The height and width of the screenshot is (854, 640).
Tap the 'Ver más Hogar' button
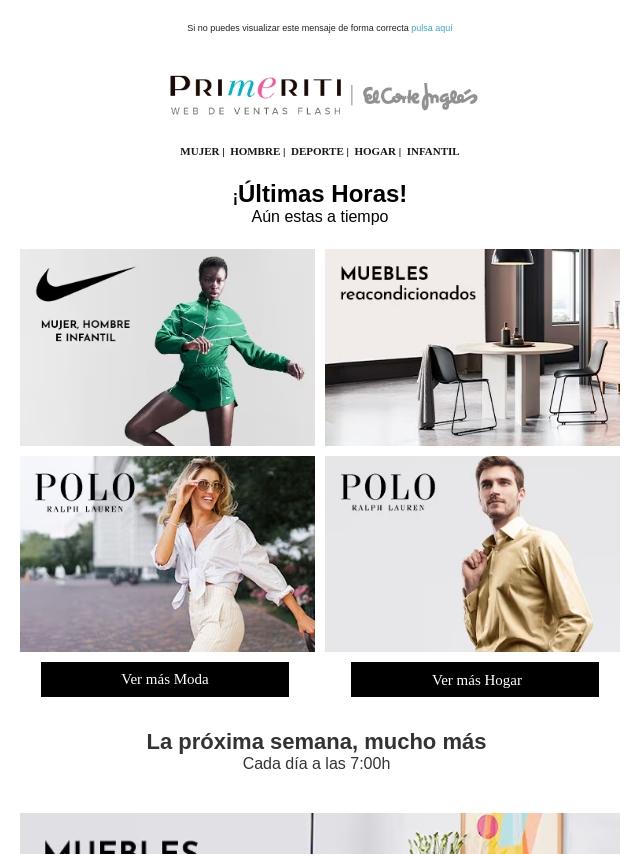click(x=475, y=680)
